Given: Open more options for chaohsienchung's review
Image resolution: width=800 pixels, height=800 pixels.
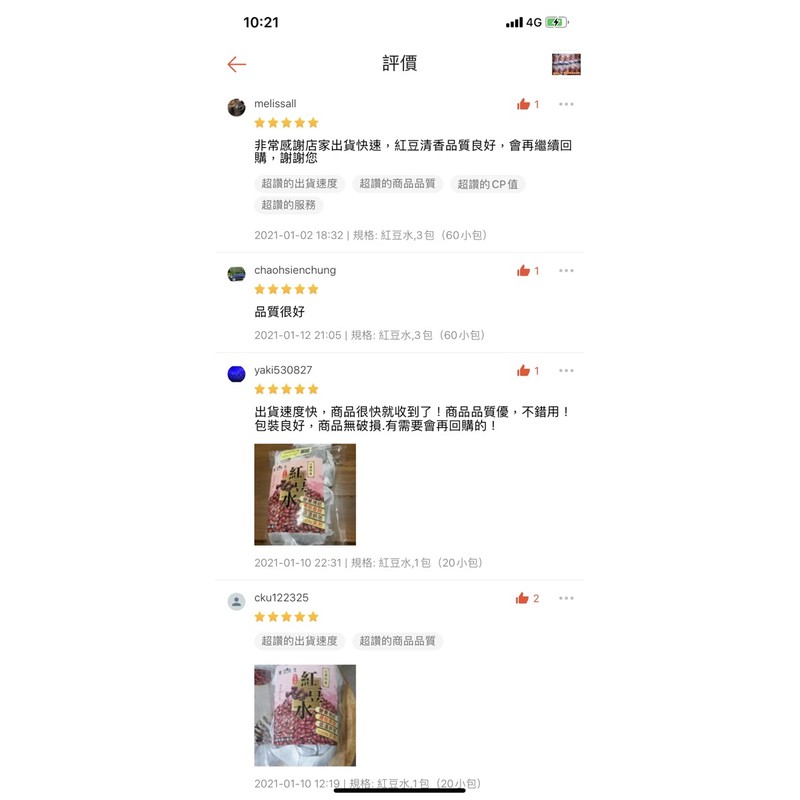Looking at the screenshot, I should point(566,270).
